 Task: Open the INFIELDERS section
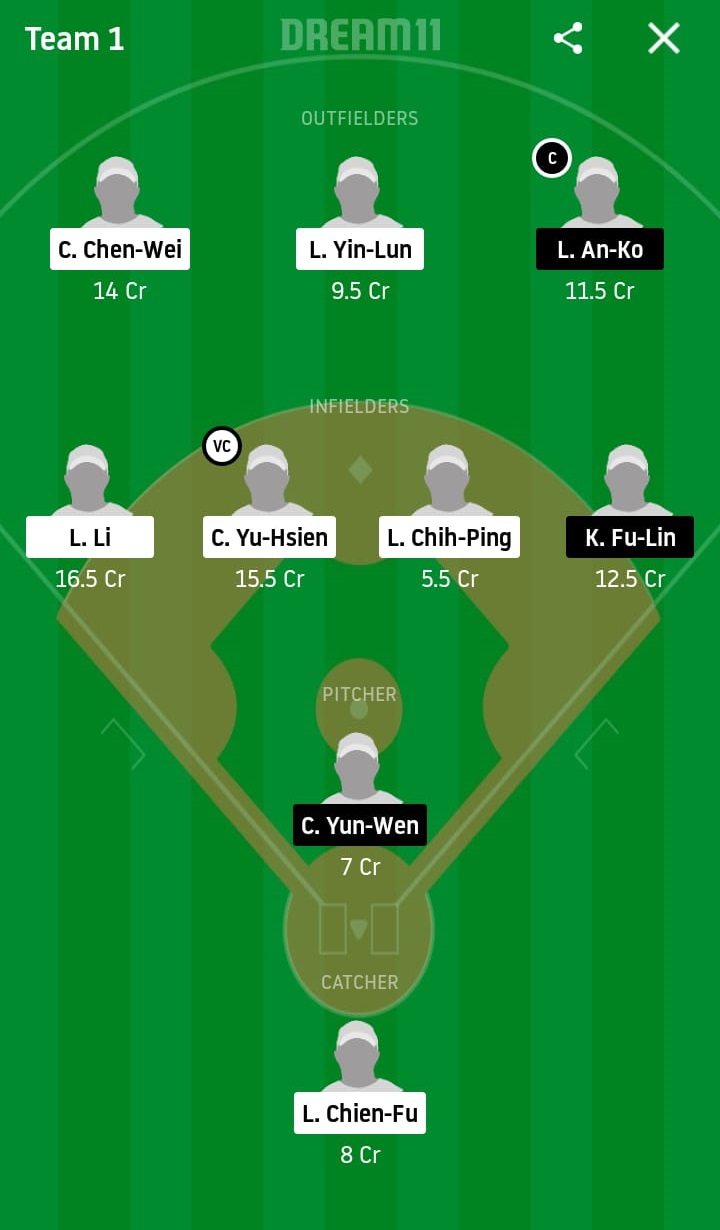click(x=360, y=406)
